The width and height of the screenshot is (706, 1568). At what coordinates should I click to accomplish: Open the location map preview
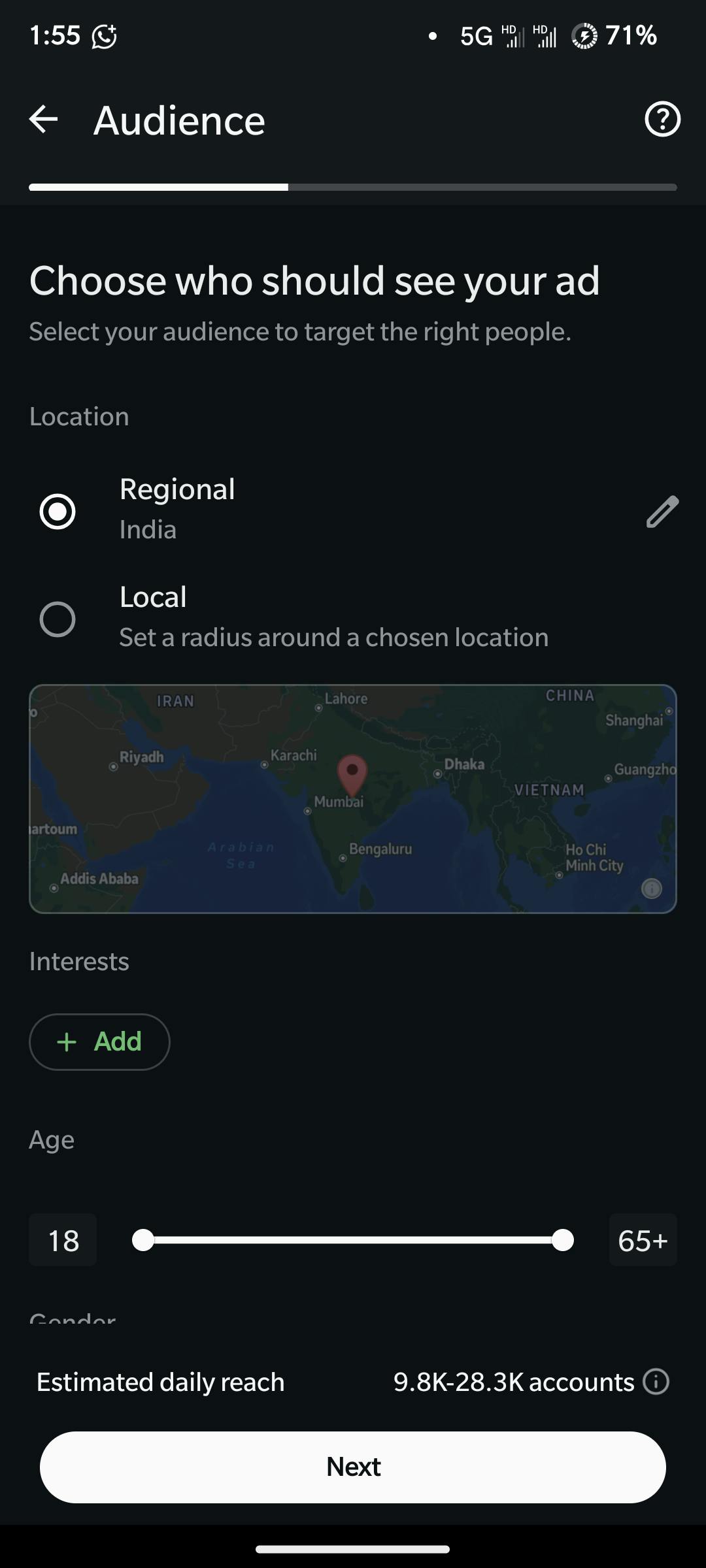[353, 798]
